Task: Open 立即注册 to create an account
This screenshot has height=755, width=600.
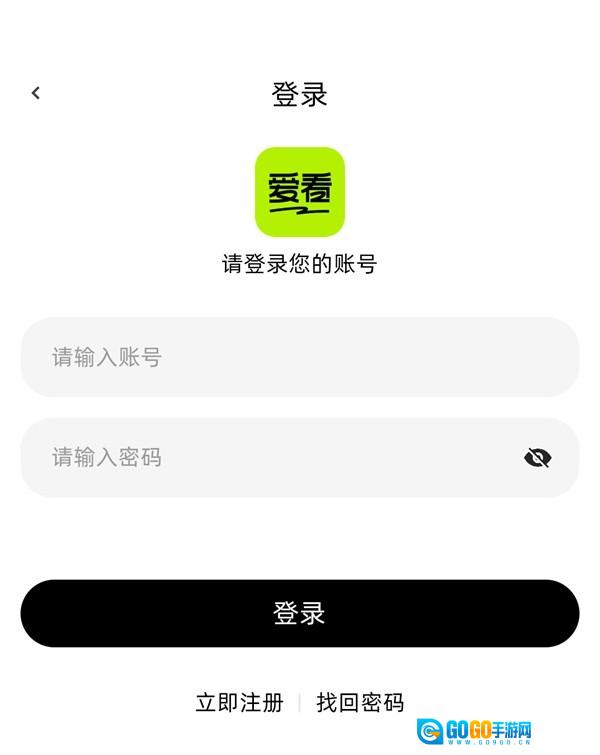Action: (x=240, y=703)
